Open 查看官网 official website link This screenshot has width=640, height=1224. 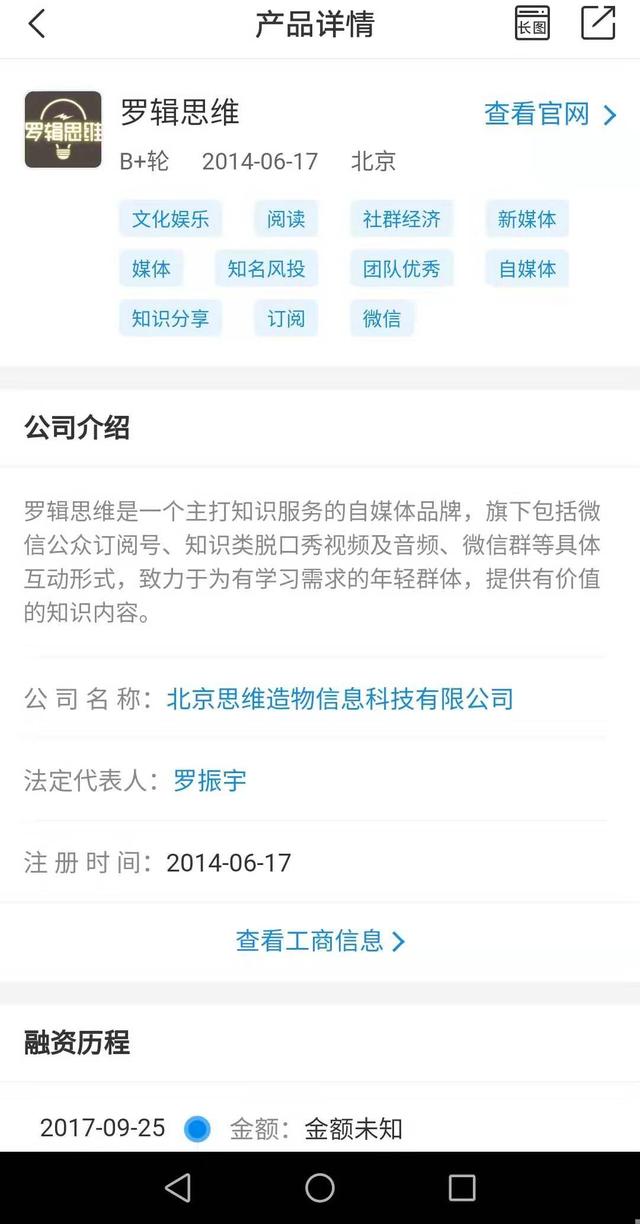(549, 114)
